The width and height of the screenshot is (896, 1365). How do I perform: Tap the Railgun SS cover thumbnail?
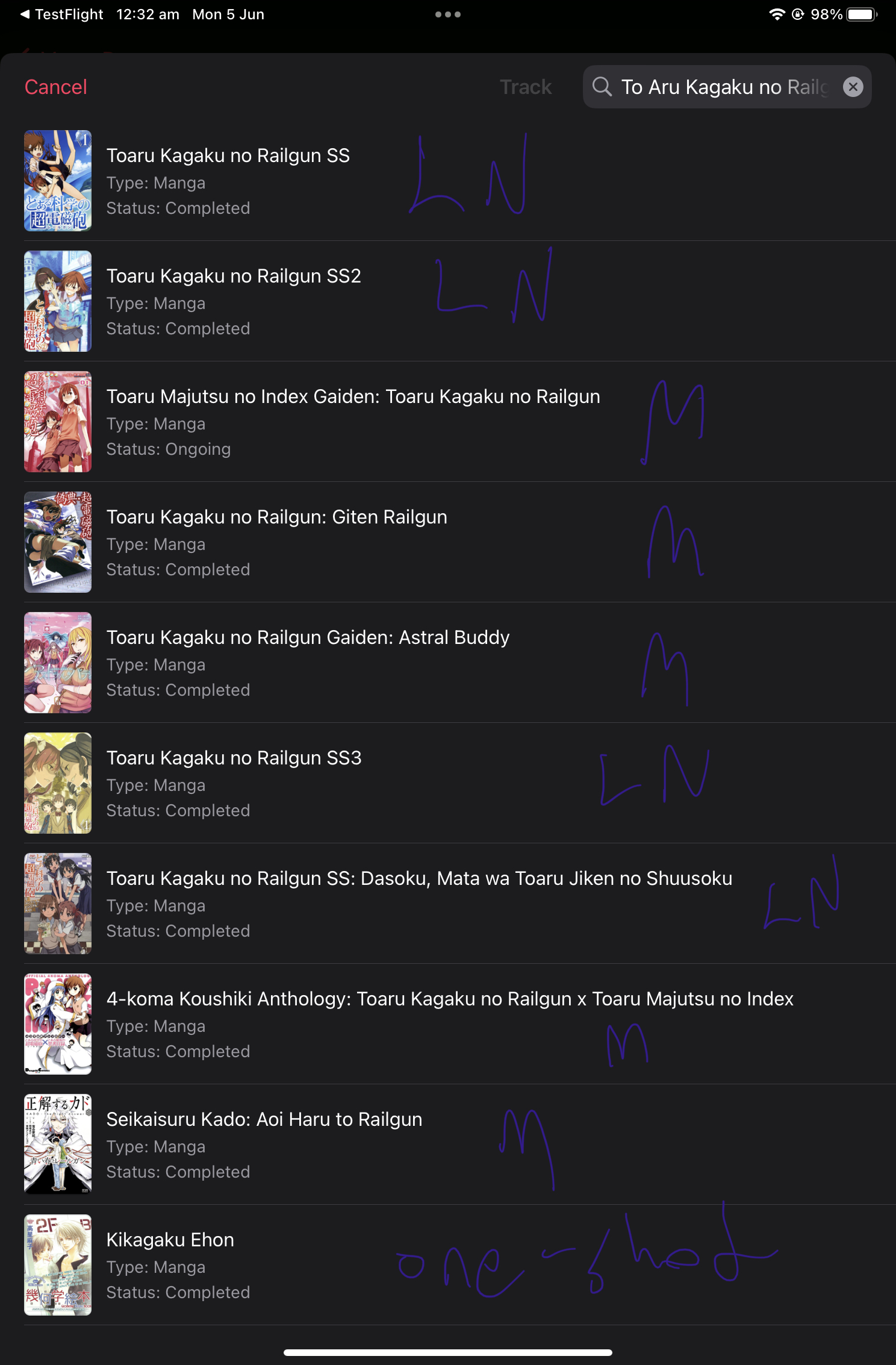click(57, 180)
